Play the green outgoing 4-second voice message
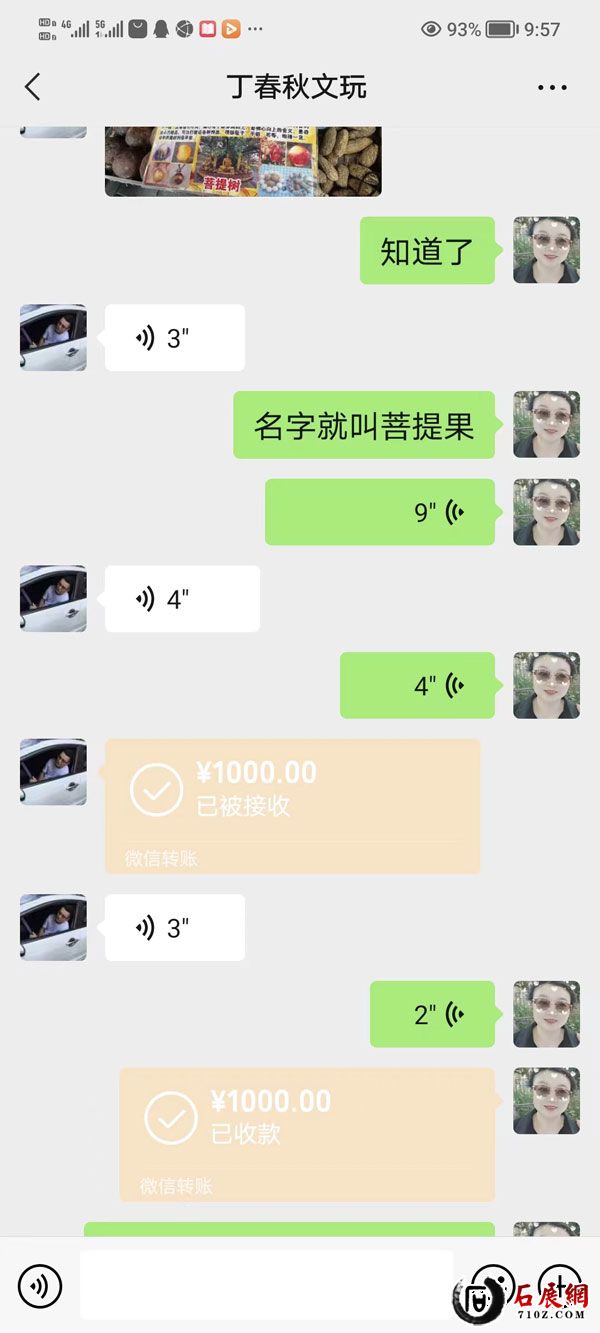The height and width of the screenshot is (1333, 600). coord(417,685)
